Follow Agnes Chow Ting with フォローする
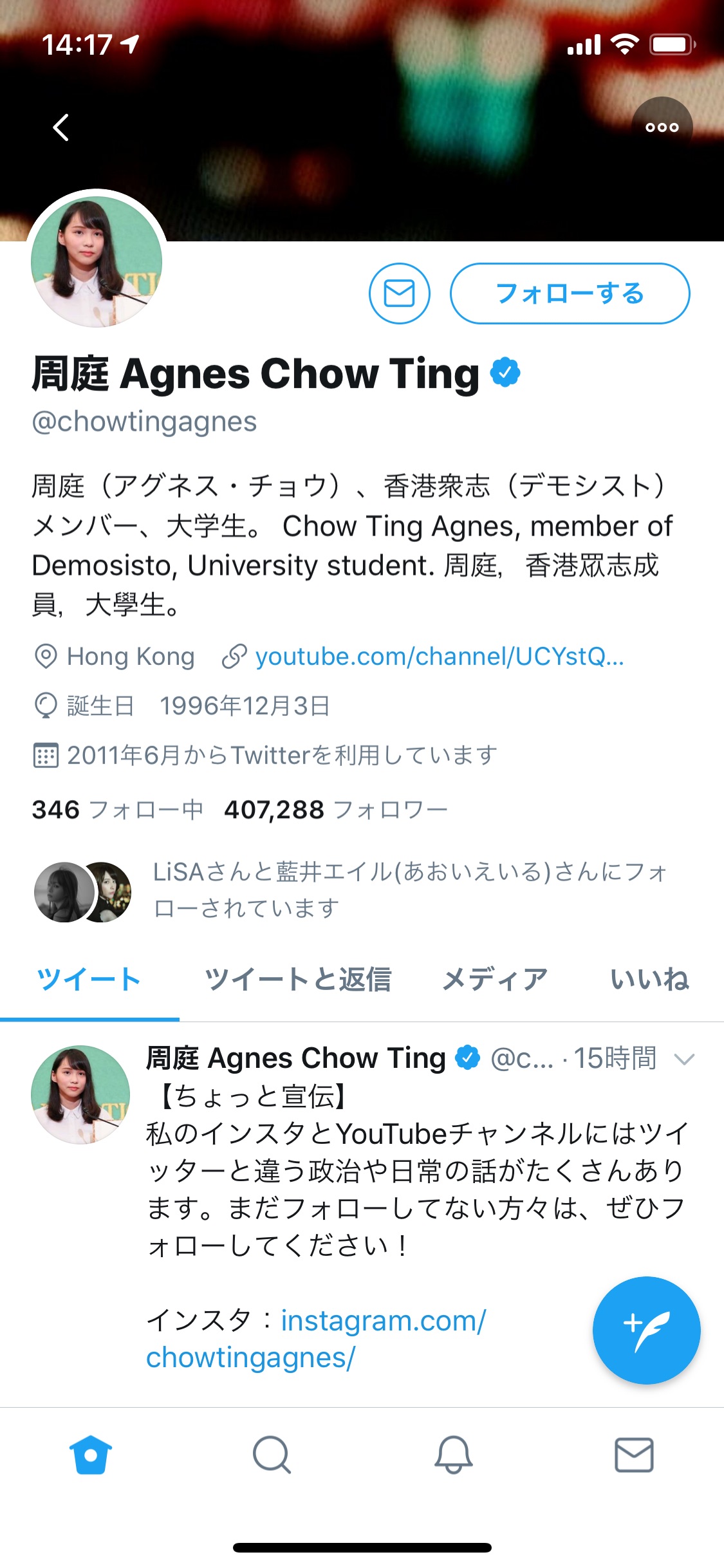724x1568 pixels. [x=570, y=294]
